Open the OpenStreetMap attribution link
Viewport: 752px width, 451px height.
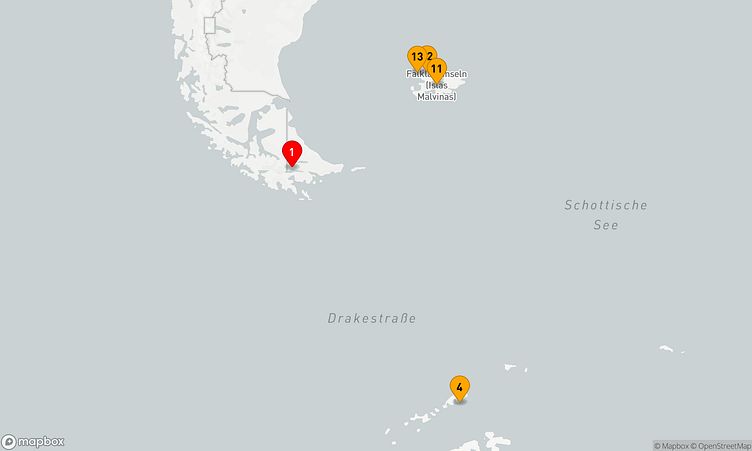723,446
